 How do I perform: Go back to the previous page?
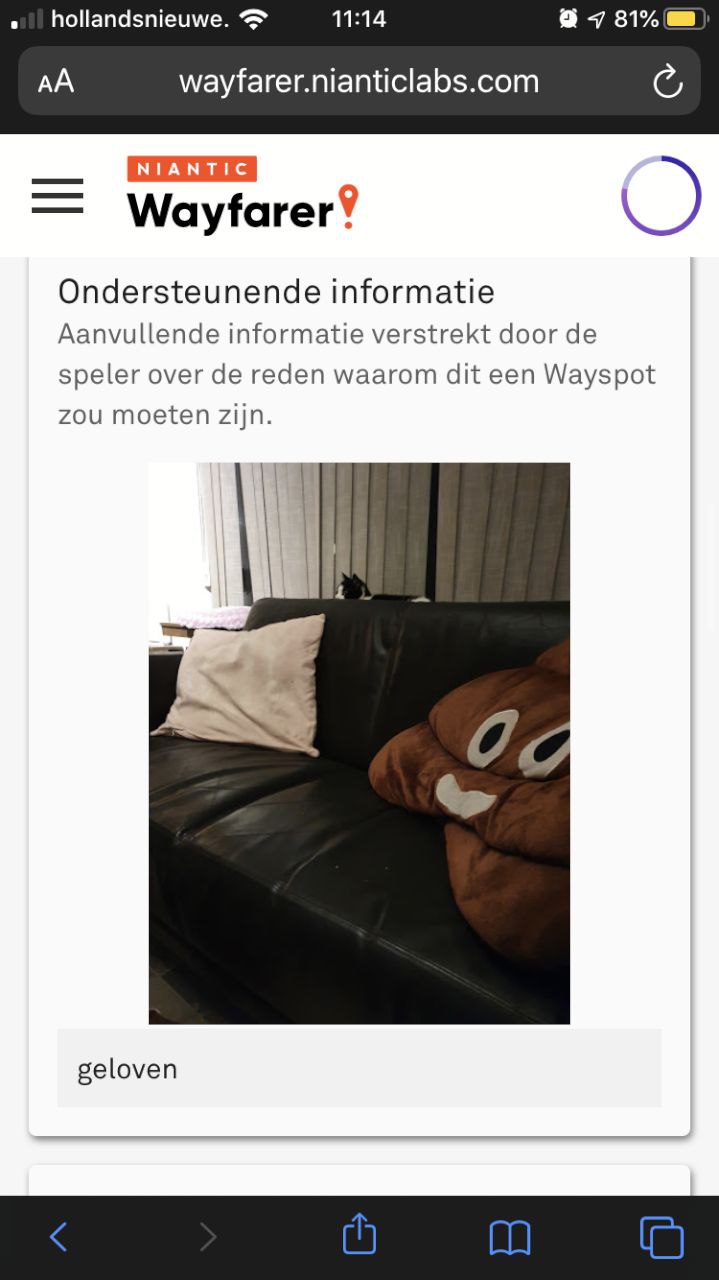click(x=59, y=1237)
